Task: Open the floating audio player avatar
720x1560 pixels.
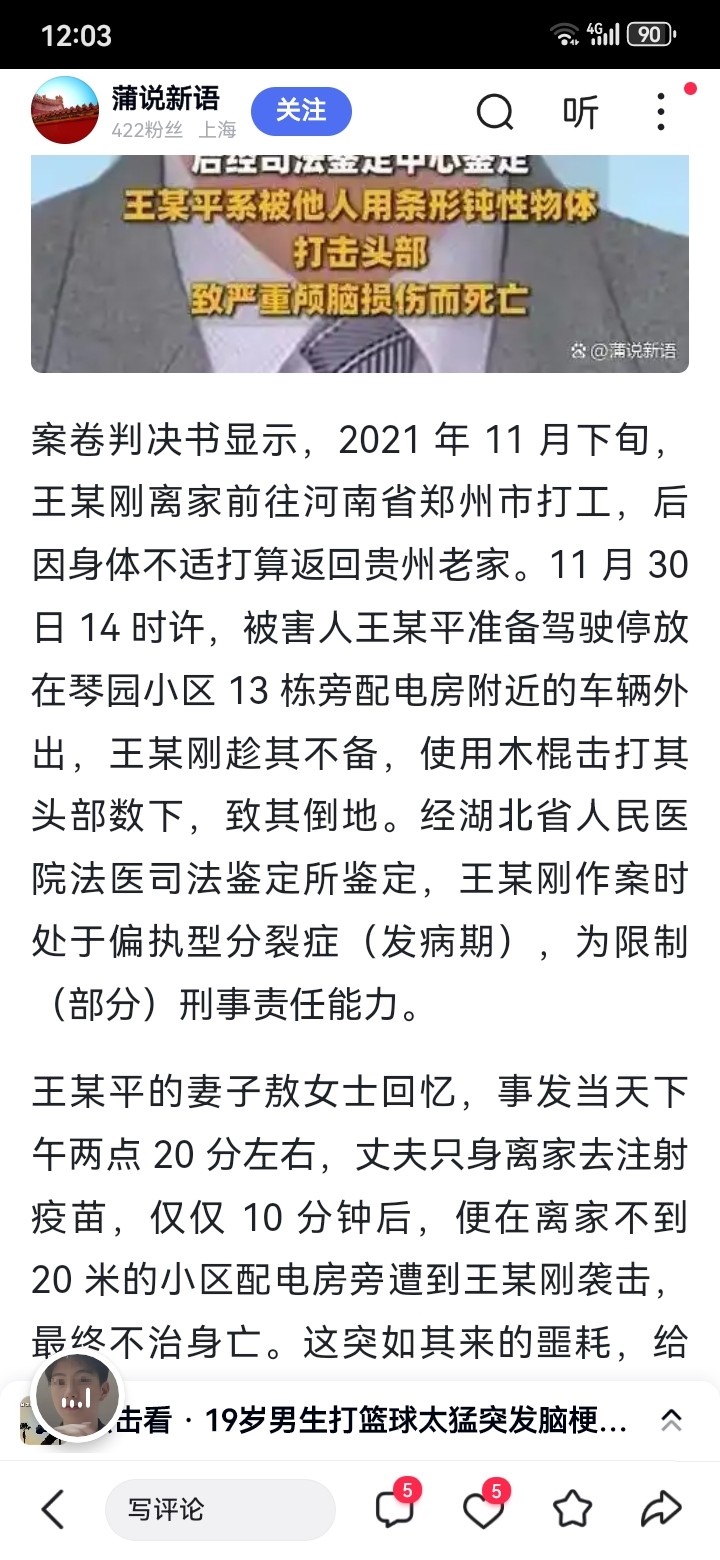Action: click(77, 1397)
